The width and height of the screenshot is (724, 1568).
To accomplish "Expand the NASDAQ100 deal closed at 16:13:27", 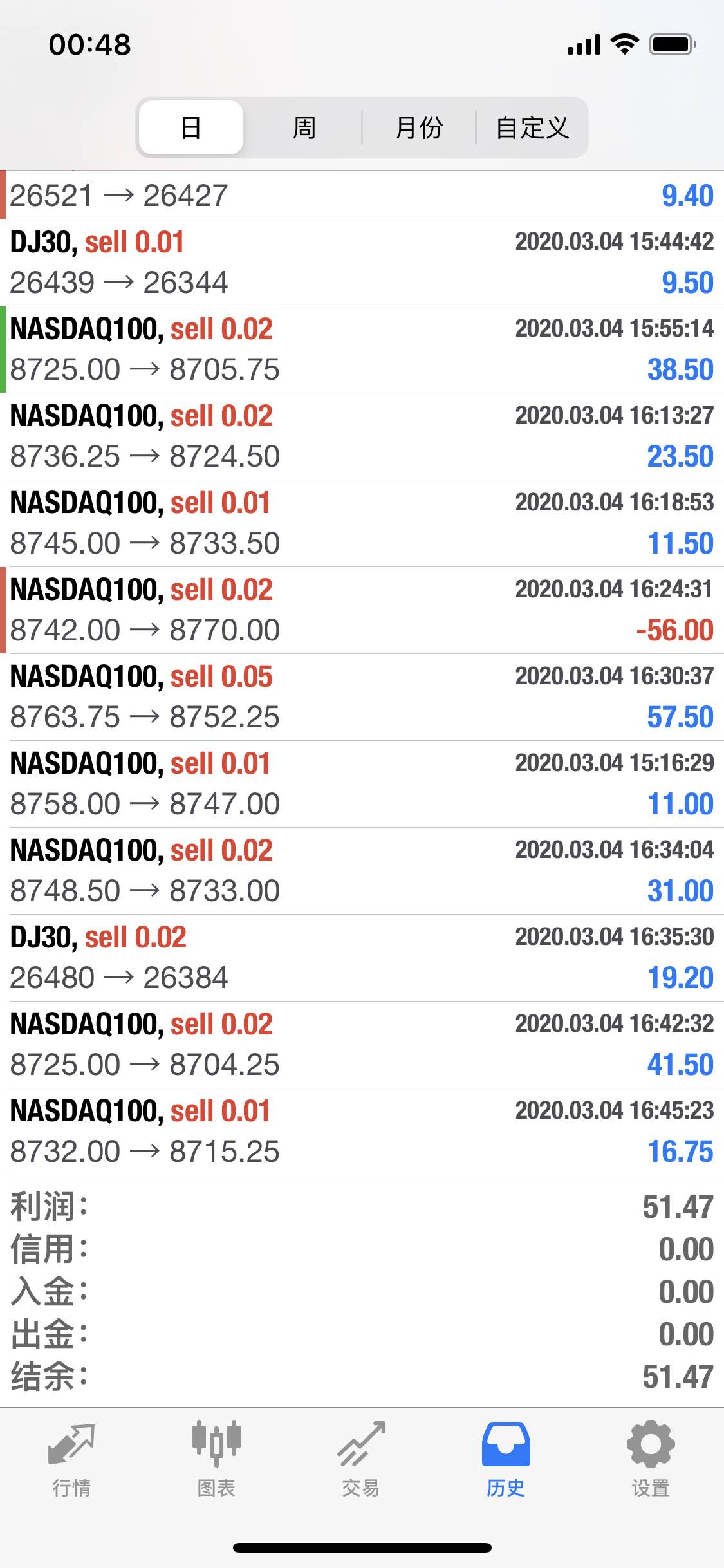I will pos(362,436).
